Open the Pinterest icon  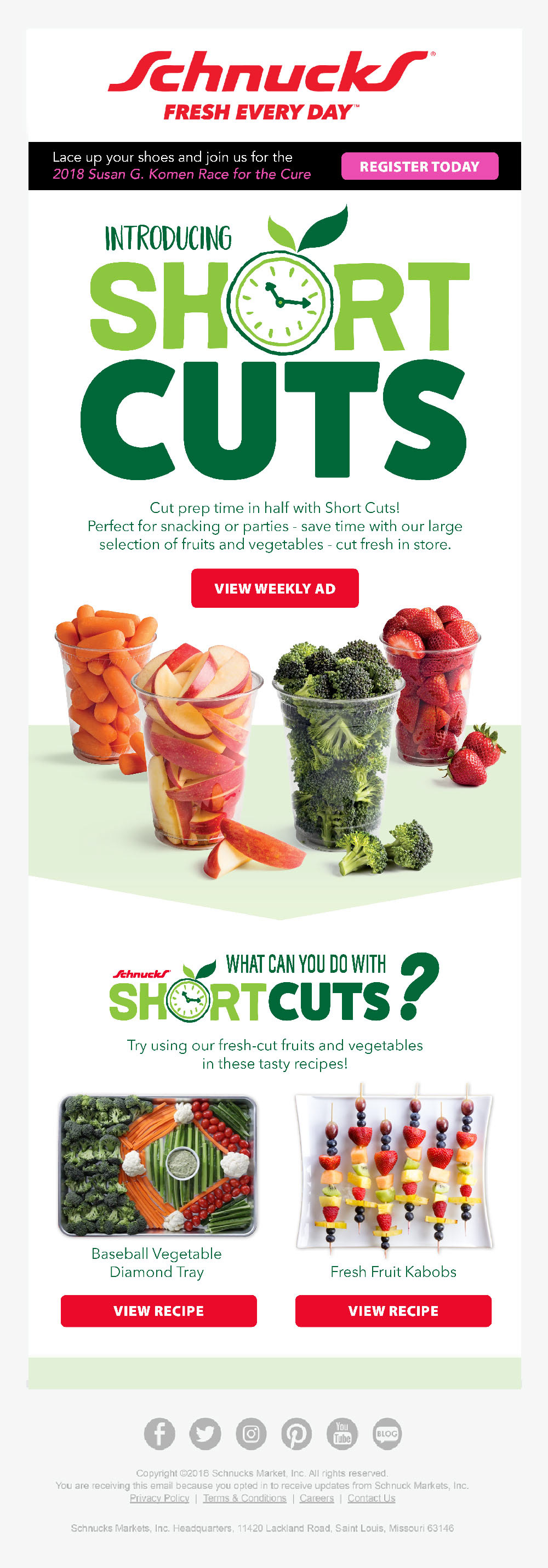click(296, 1433)
